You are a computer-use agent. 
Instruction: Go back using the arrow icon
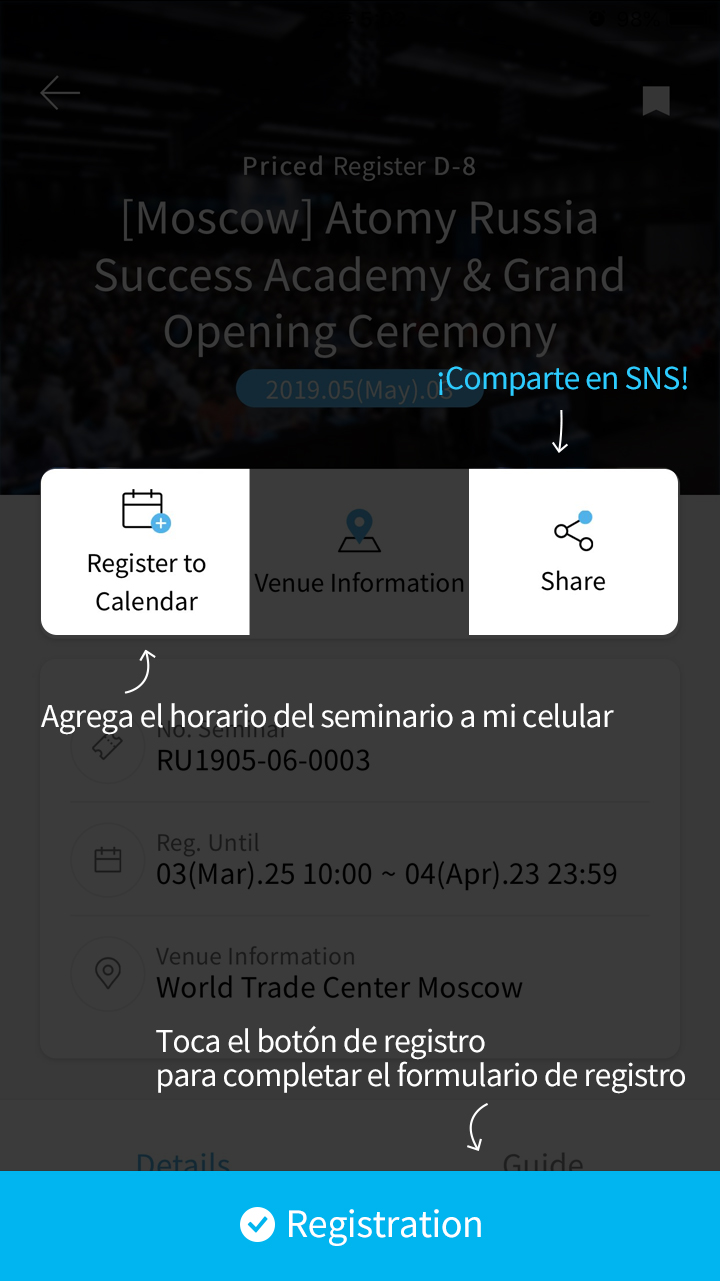60,94
